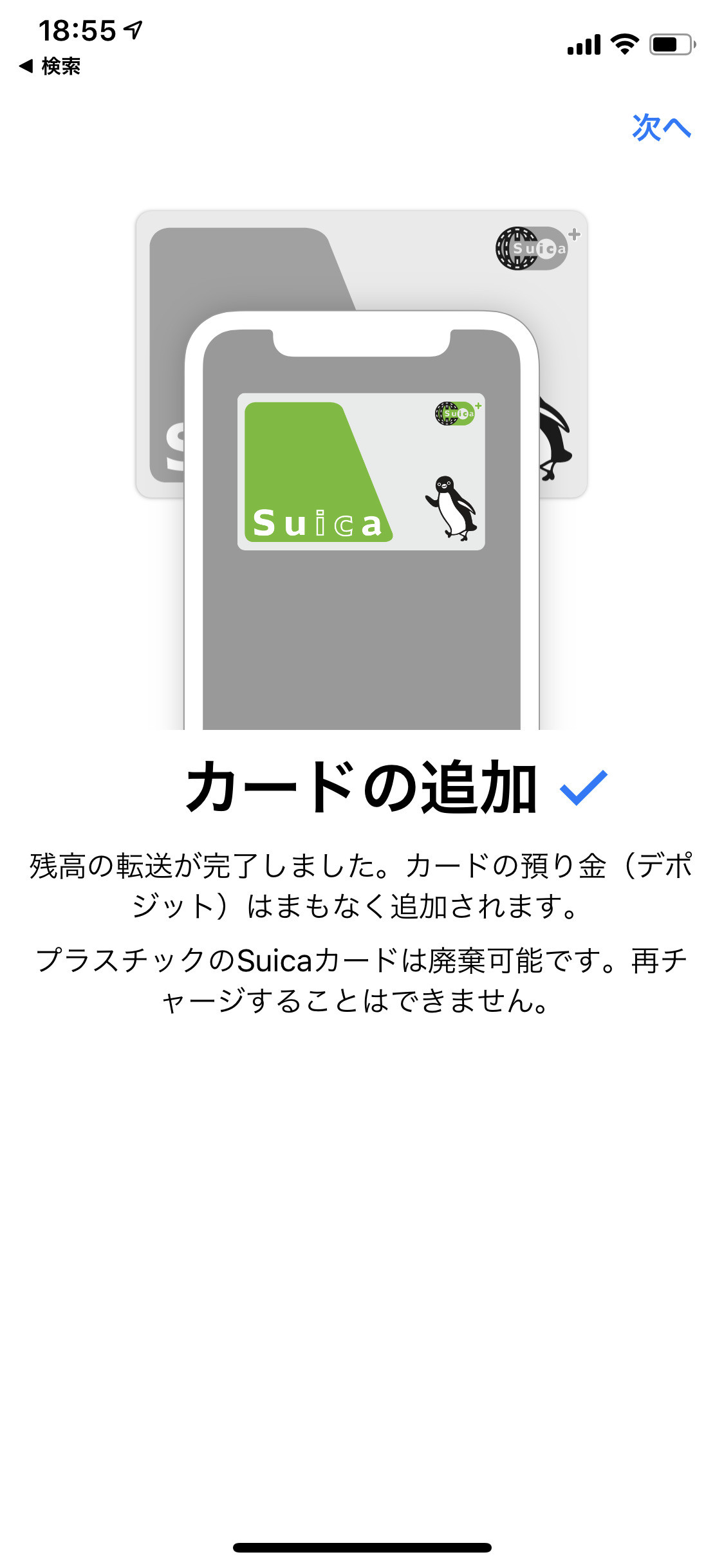This screenshot has width=724, height=1568.
Task: Return to 検索 via the back link
Action: click(50, 66)
